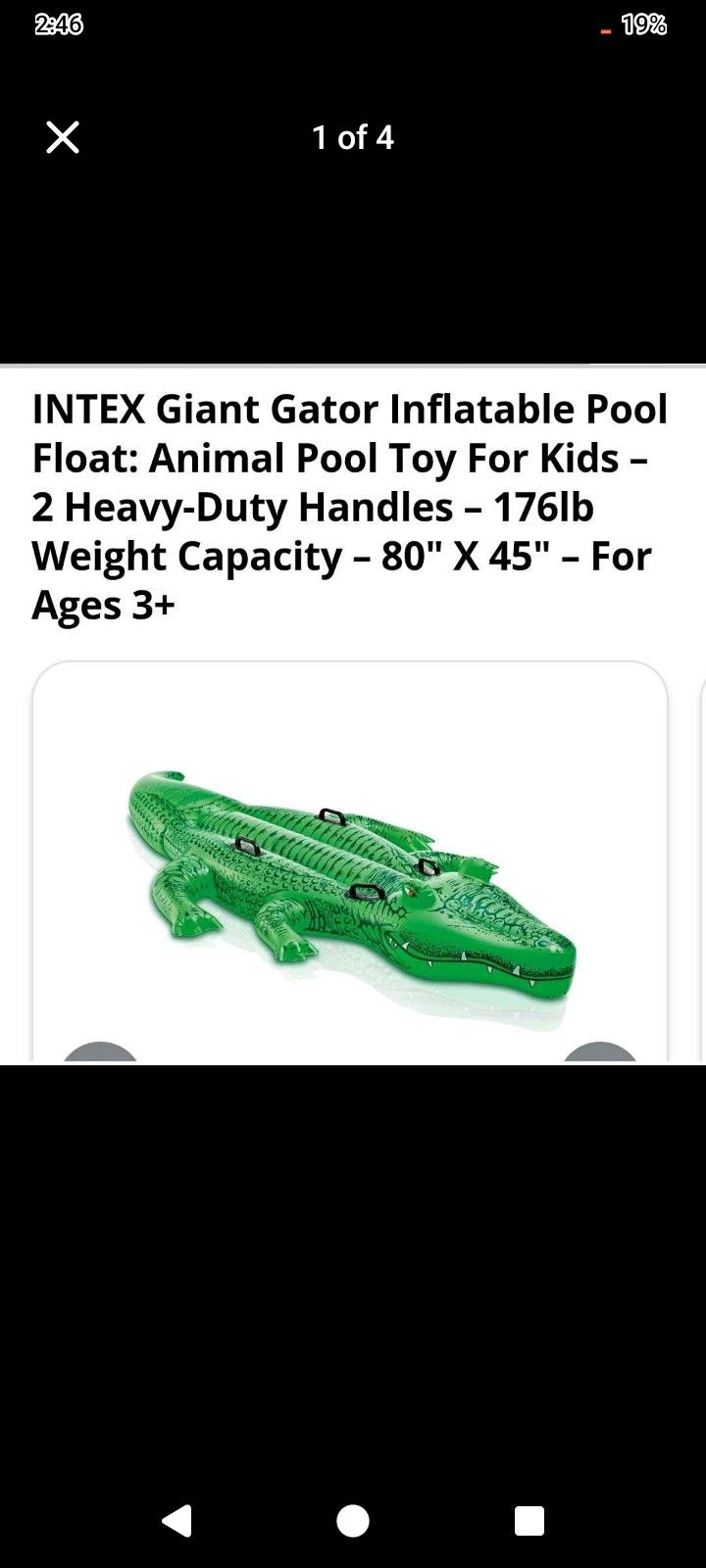Screen dimensions: 706x1568
Task: Open recent apps with the square button
Action: coord(529,1522)
